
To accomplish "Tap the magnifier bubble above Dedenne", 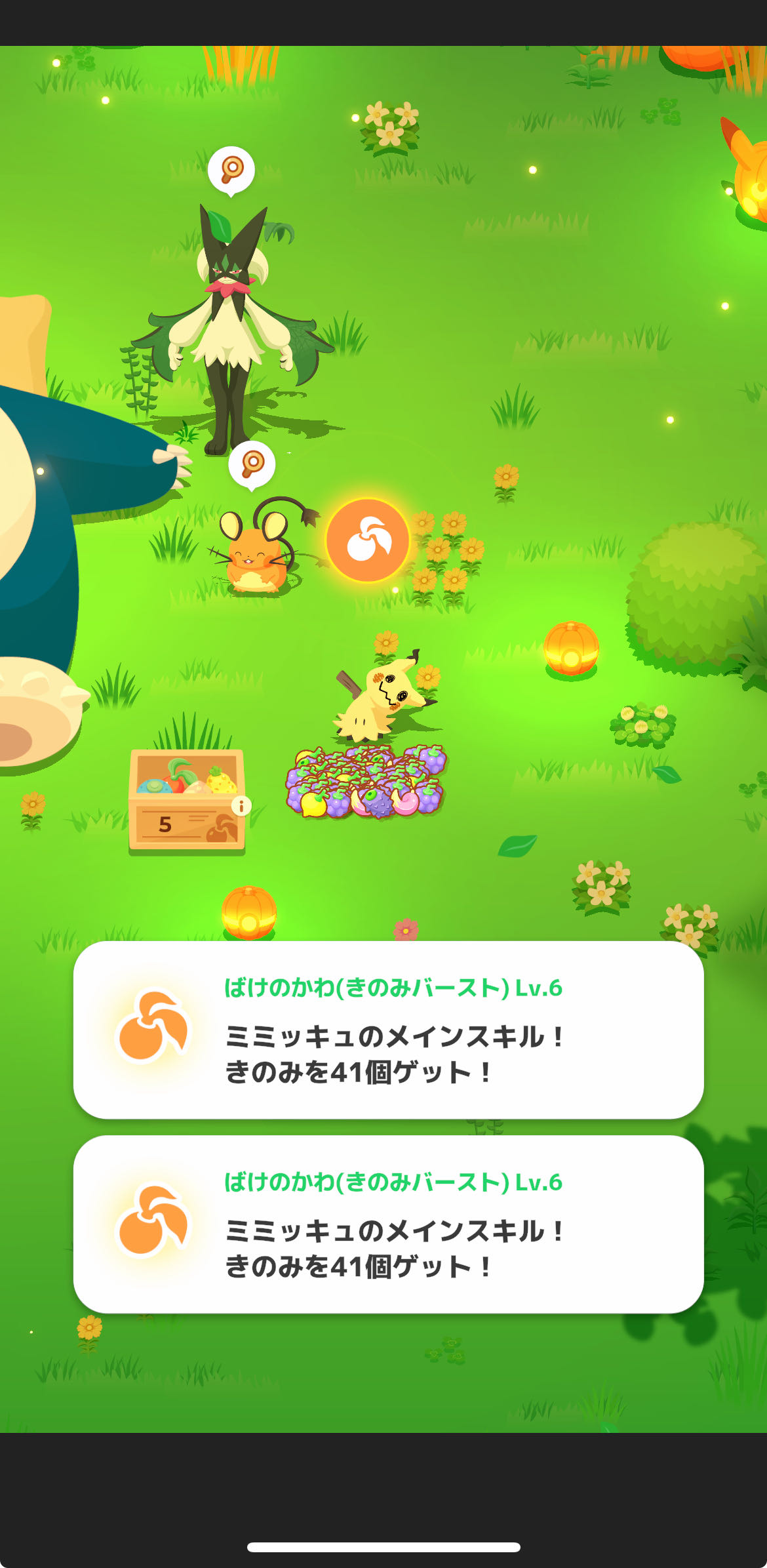I will point(252,464).
